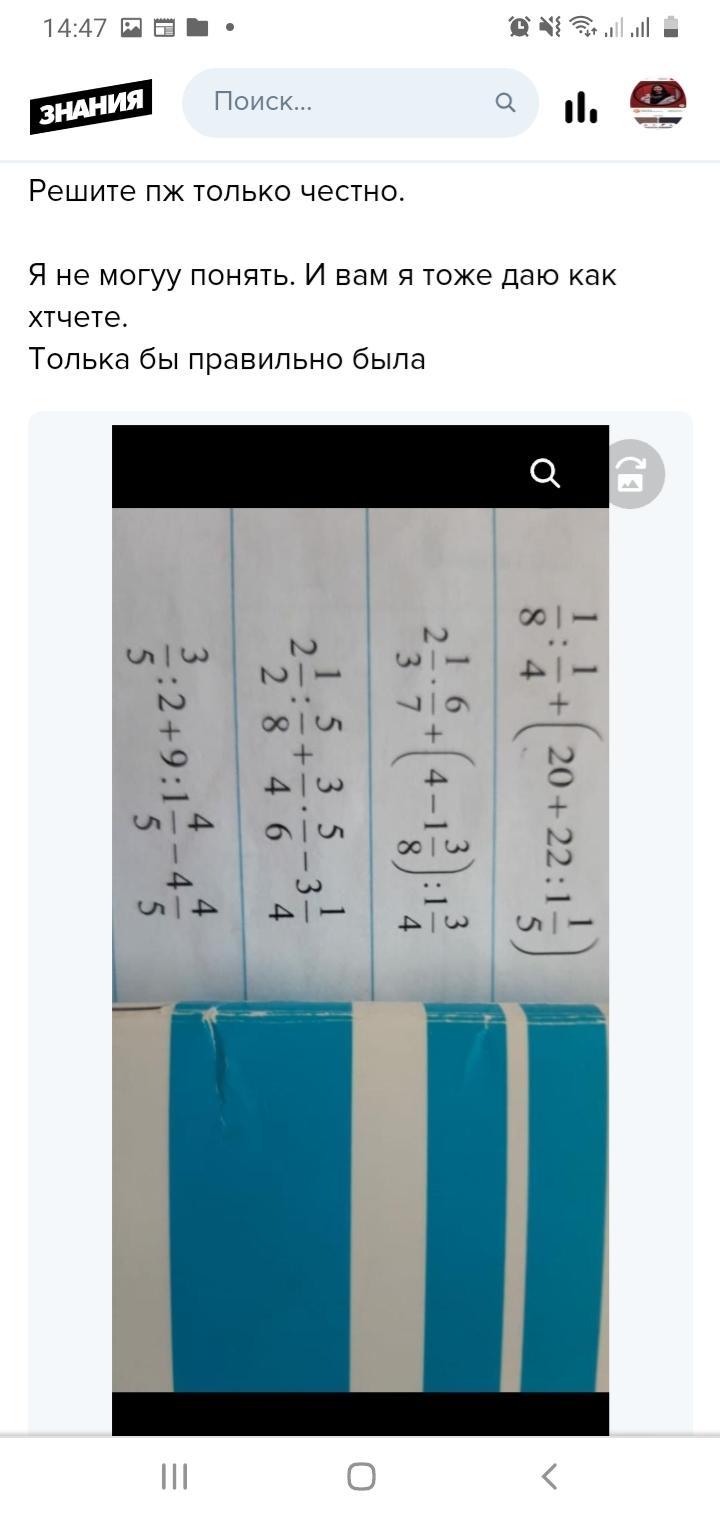
Task: Go to the home screen
Action: click(361, 1476)
